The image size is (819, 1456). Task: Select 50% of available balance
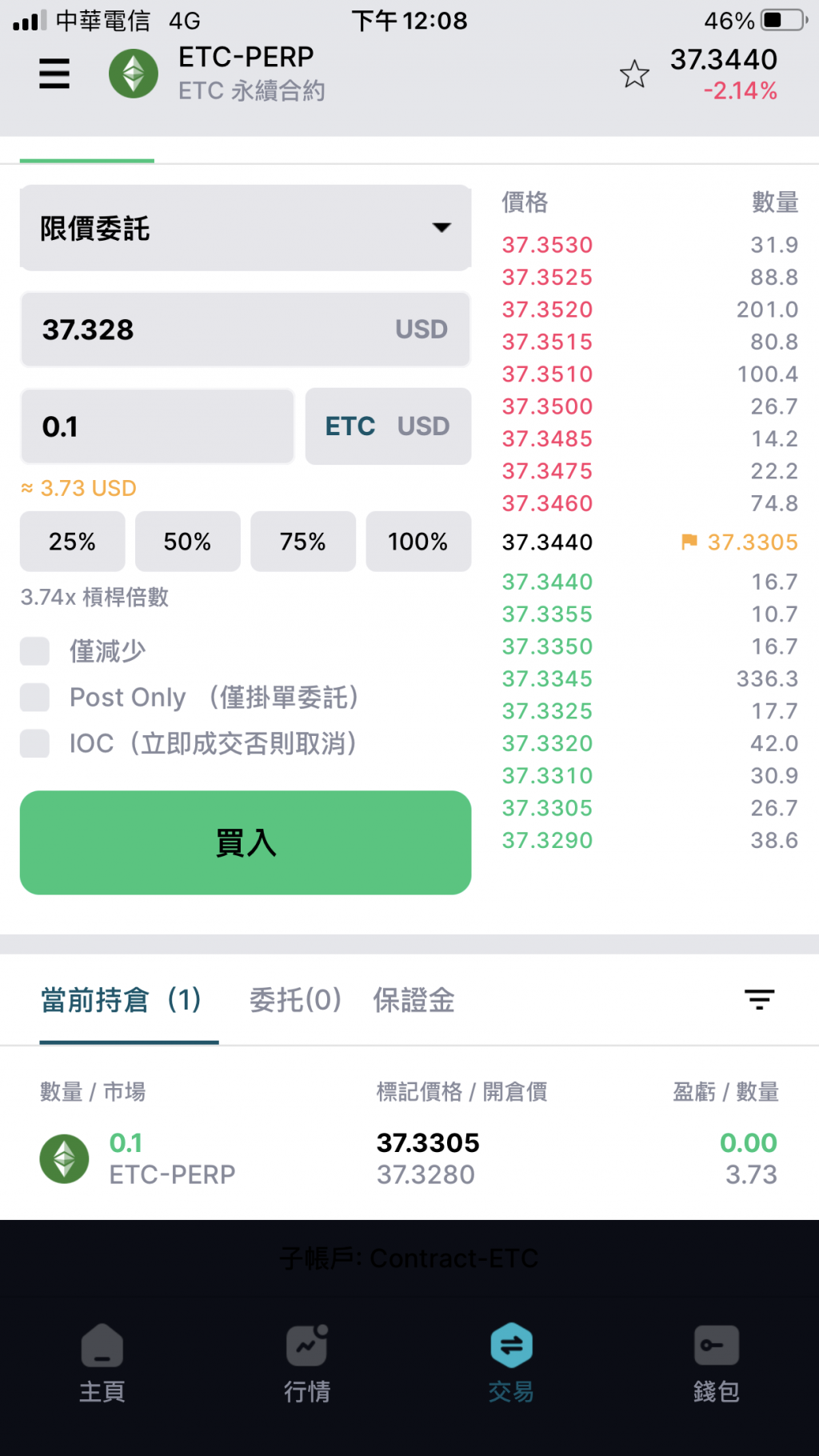[x=187, y=542]
